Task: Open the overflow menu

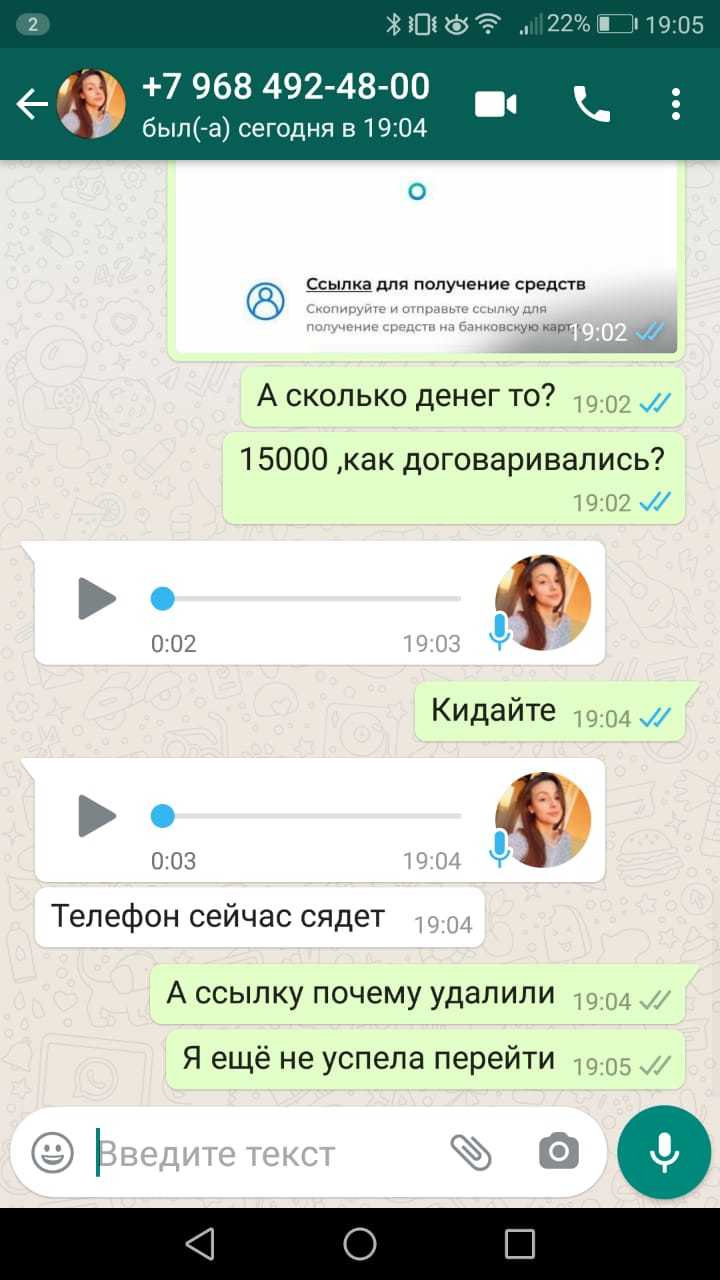Action: point(677,104)
